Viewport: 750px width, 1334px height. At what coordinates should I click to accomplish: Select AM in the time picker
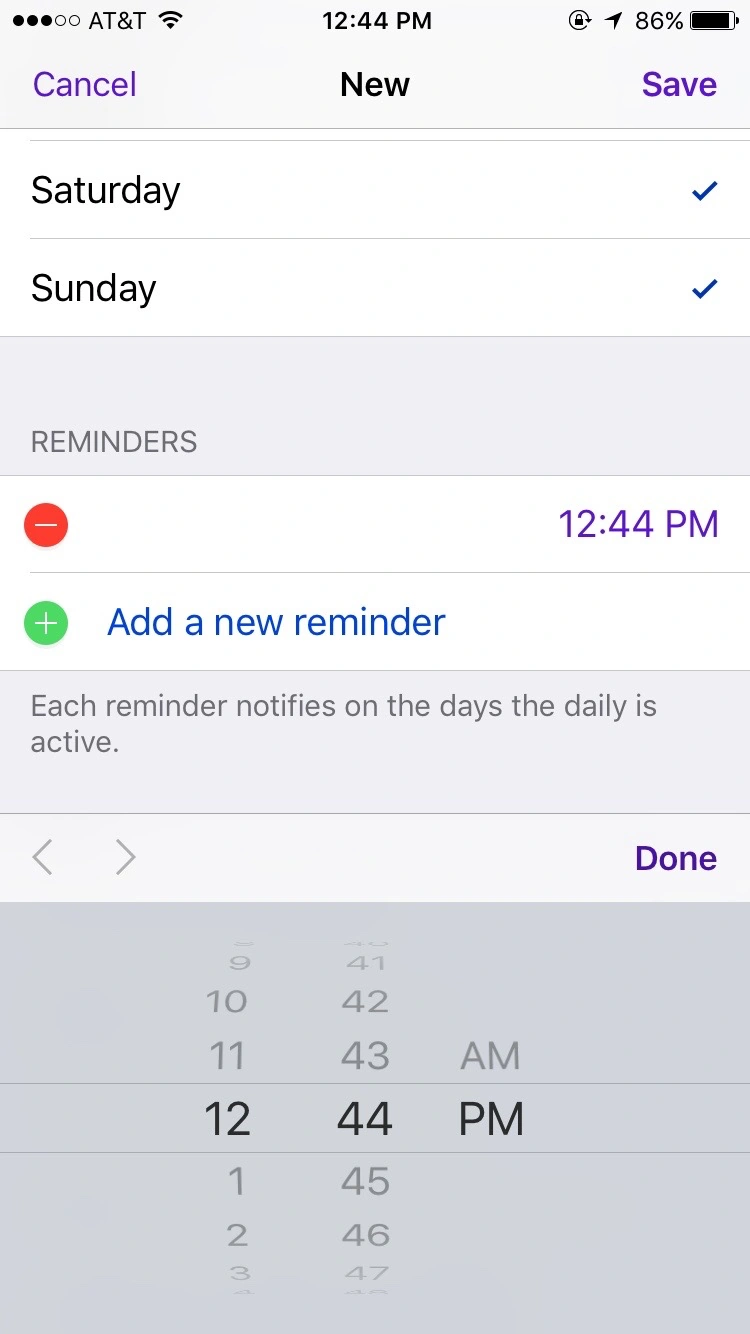(490, 1056)
